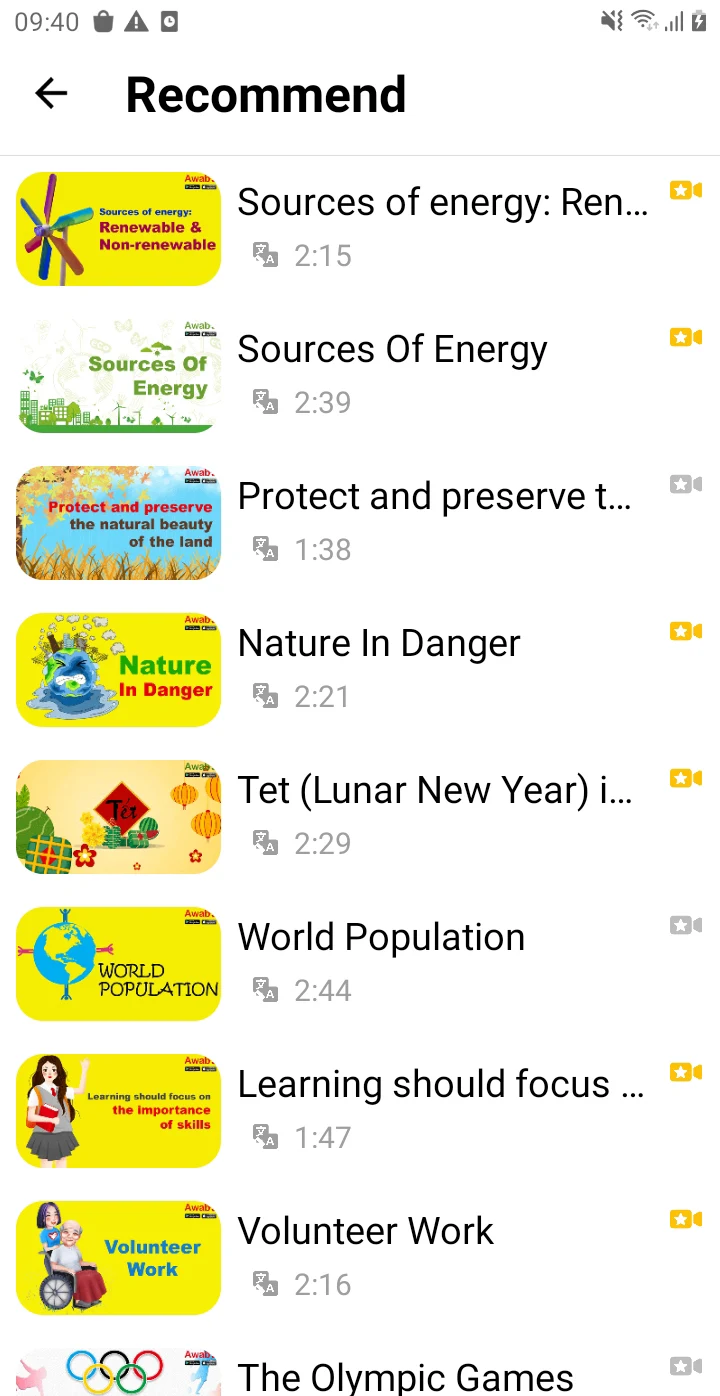Tap the Tet Lunar New Year thumbnail
The image size is (720, 1396).
(118, 816)
